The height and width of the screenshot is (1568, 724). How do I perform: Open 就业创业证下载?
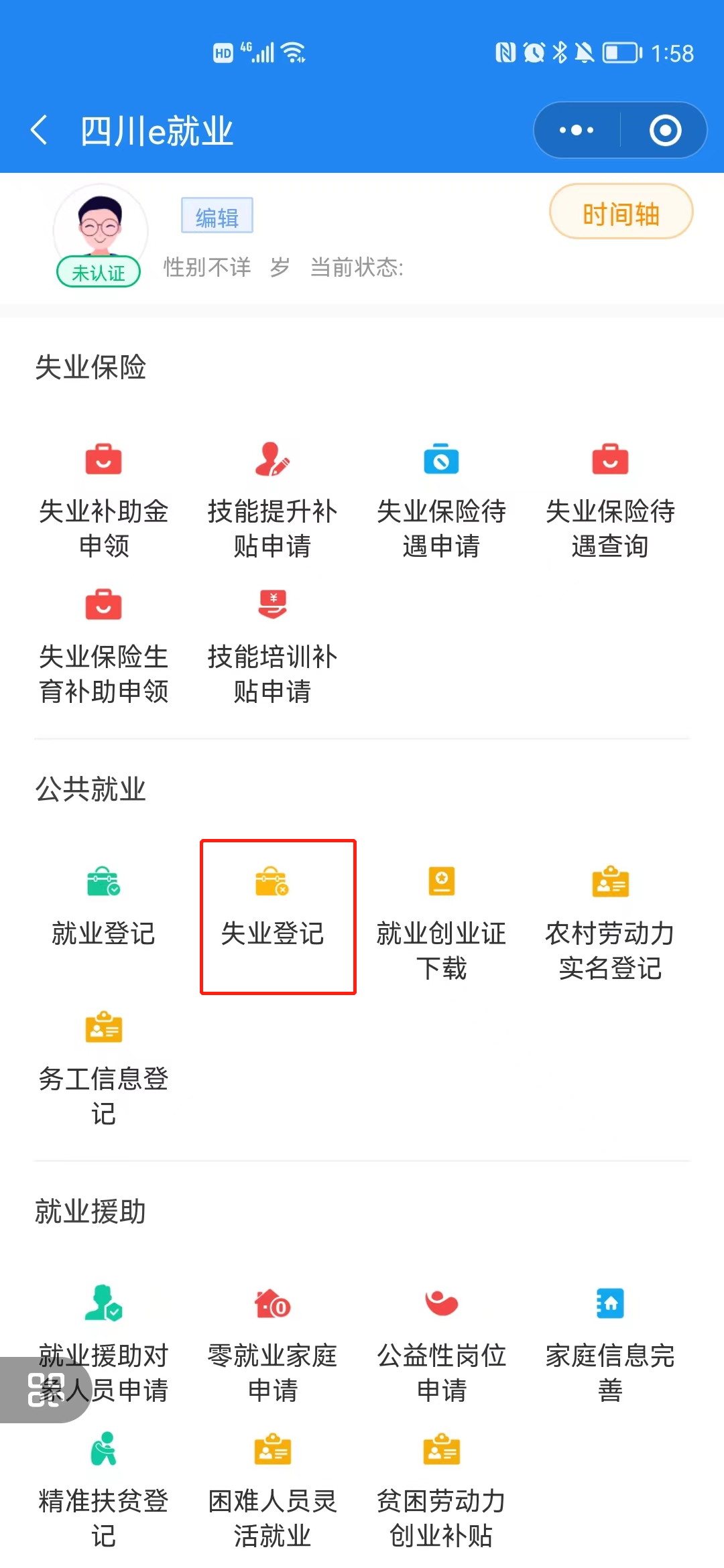(441, 921)
